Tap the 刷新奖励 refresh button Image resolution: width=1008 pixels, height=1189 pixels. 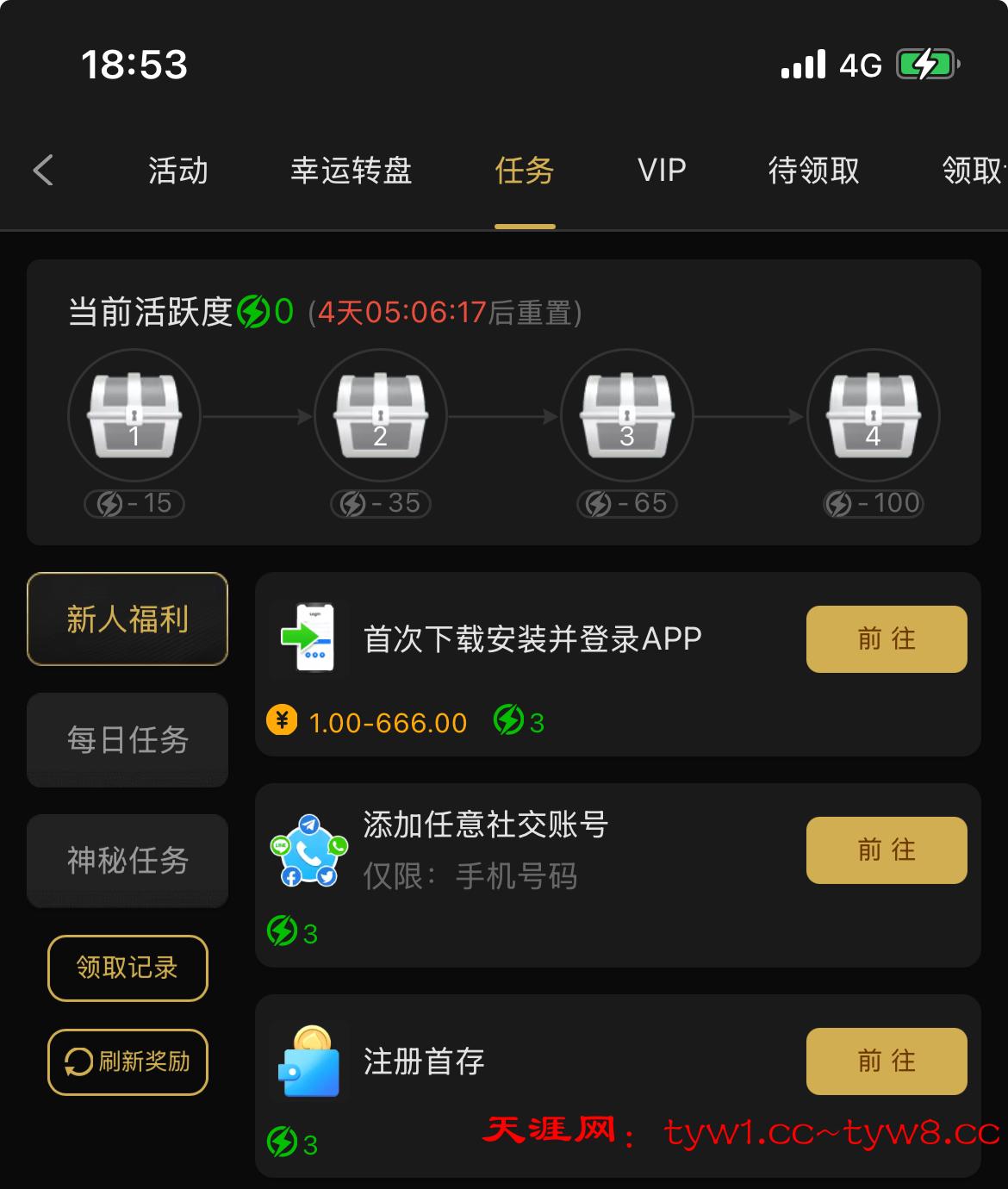point(128,1061)
